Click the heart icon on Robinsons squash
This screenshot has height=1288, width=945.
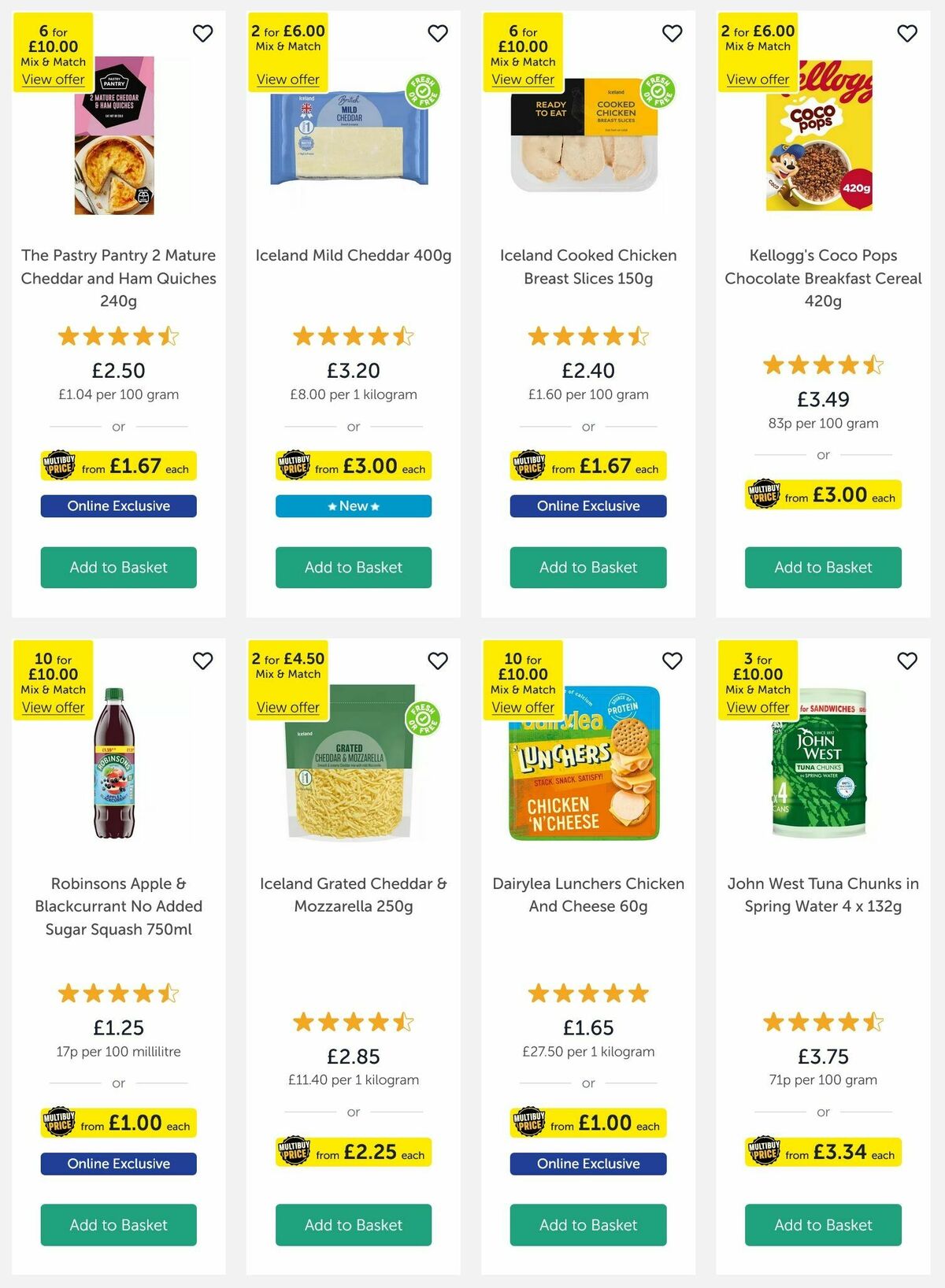205,661
